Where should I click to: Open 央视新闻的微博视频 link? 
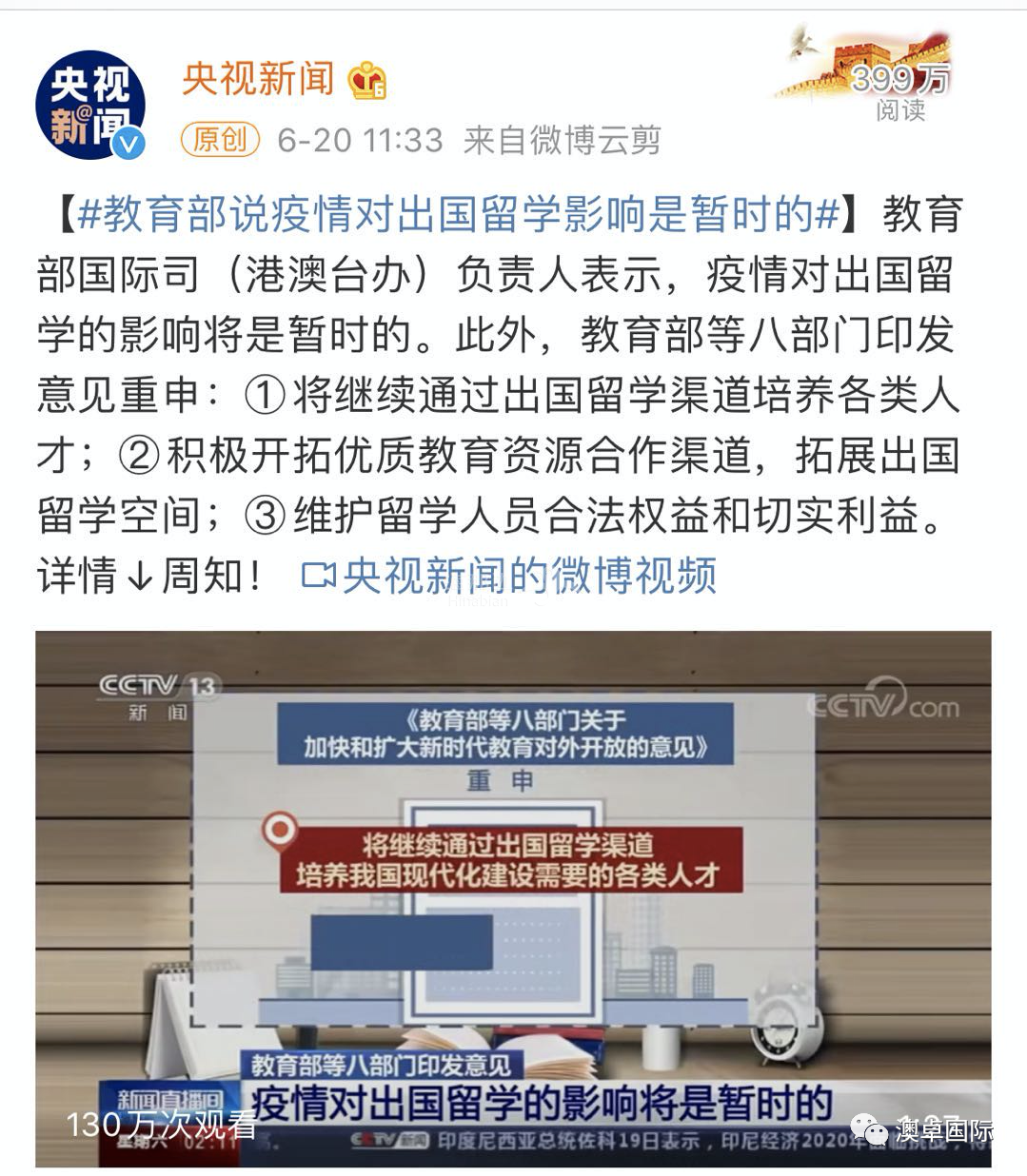pos(510,575)
